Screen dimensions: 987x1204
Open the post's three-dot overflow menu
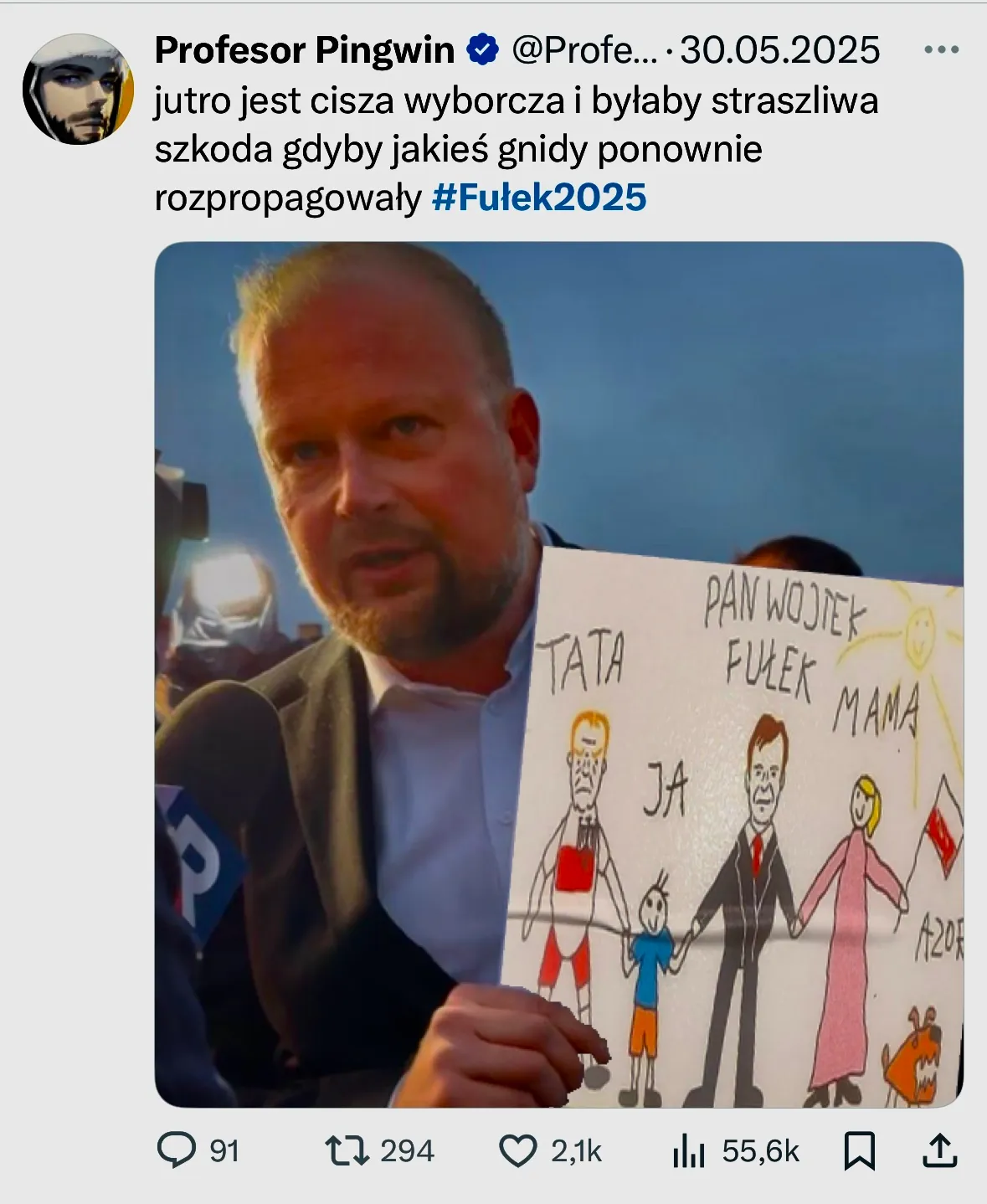click(941, 50)
